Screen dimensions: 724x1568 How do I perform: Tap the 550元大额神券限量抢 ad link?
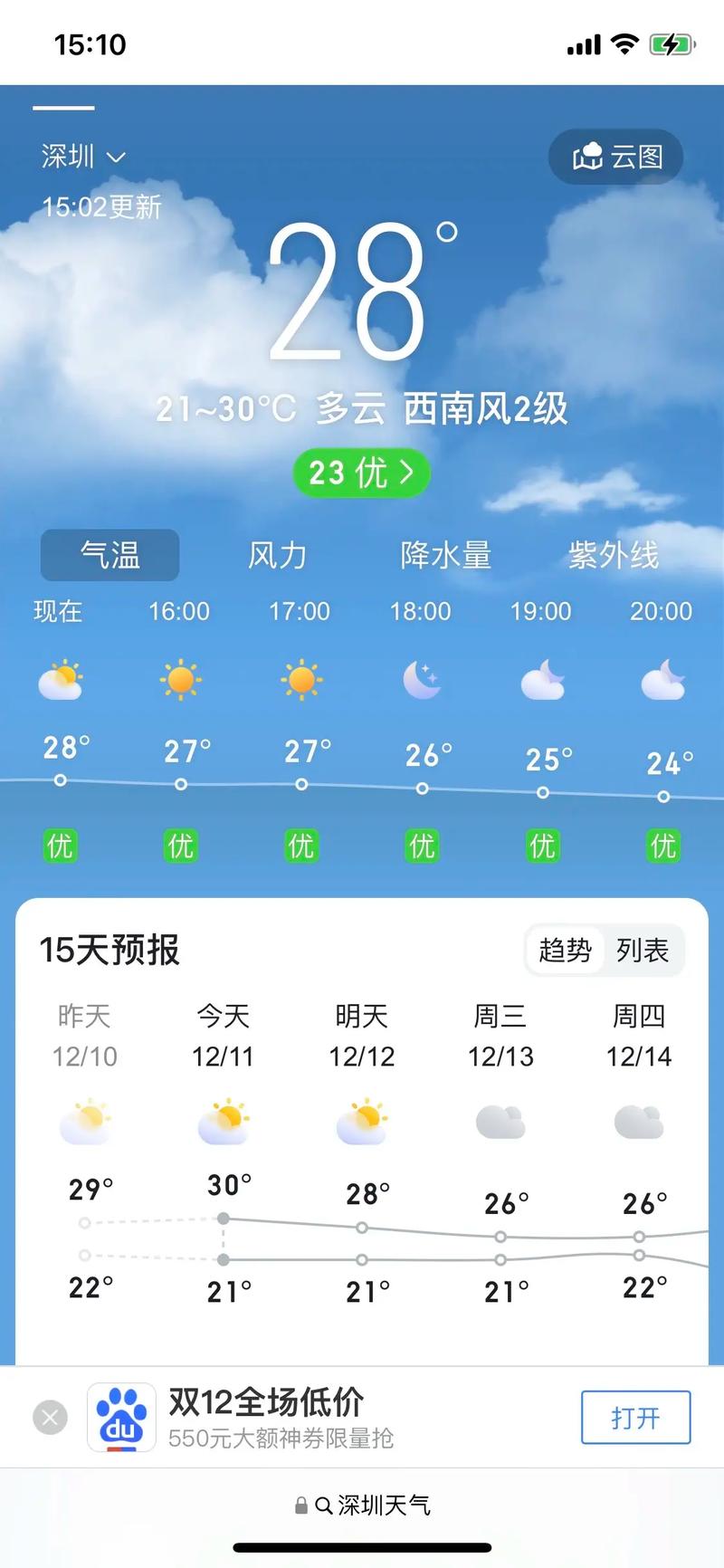pos(281,1439)
